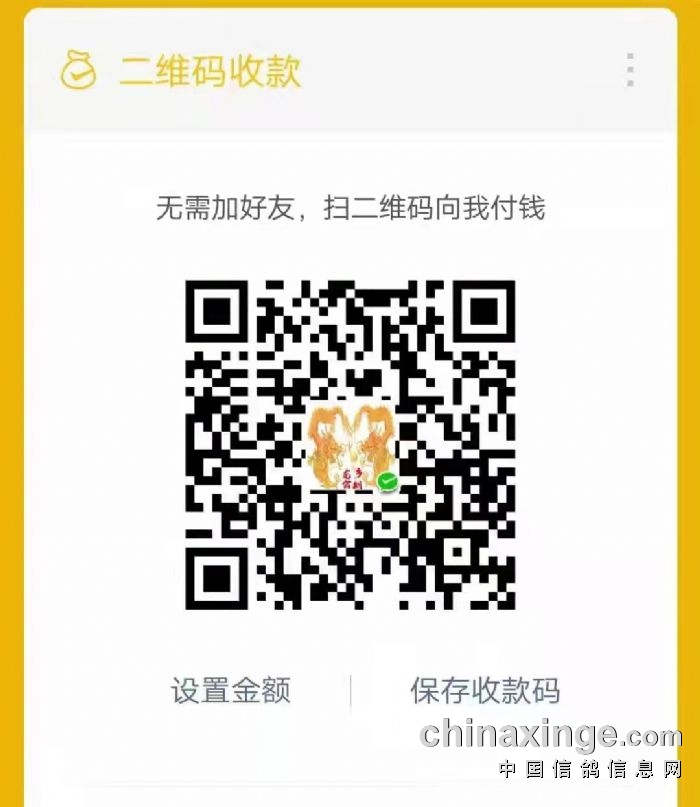Open the three-dot overflow menu
Image resolution: width=700 pixels, height=807 pixels.
click(x=630, y=70)
